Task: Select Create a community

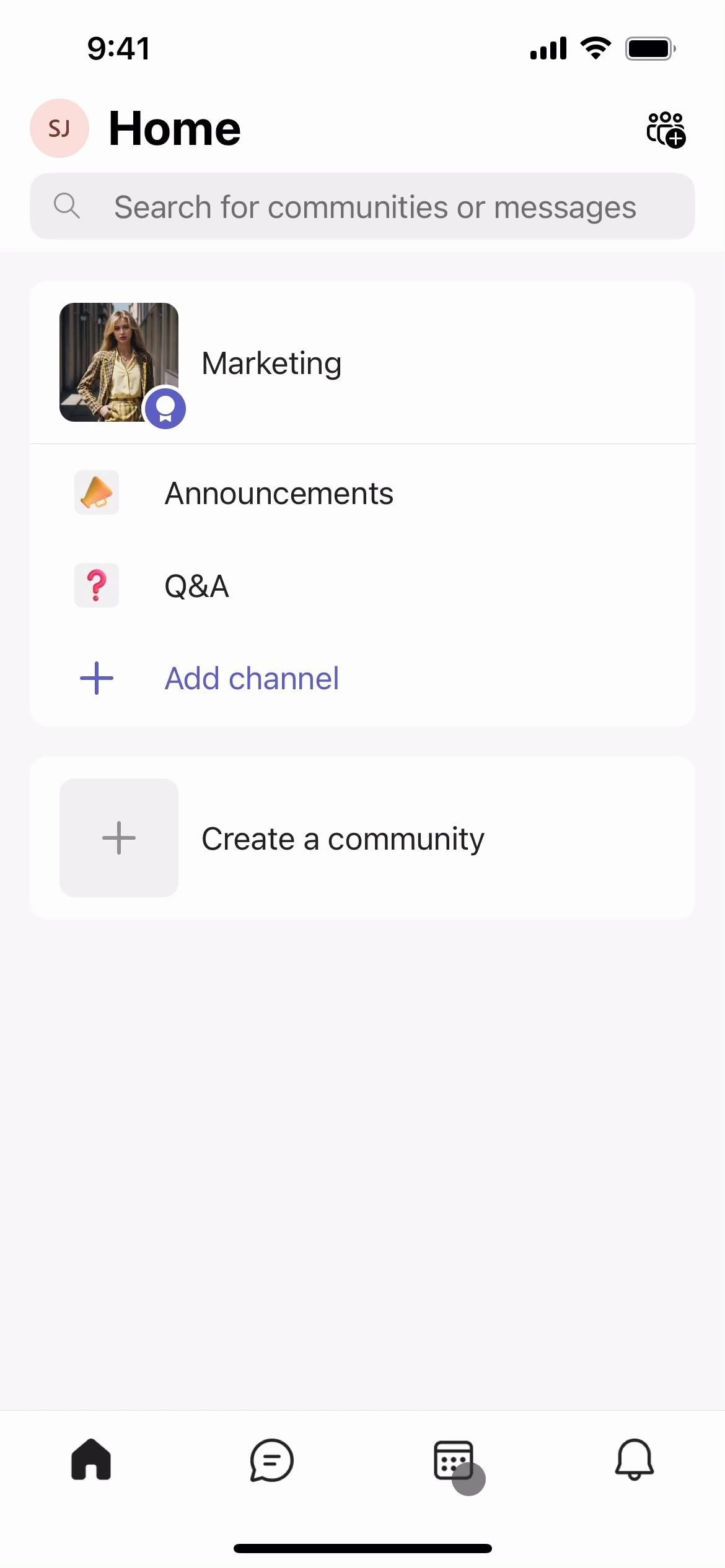Action: coord(343,839)
